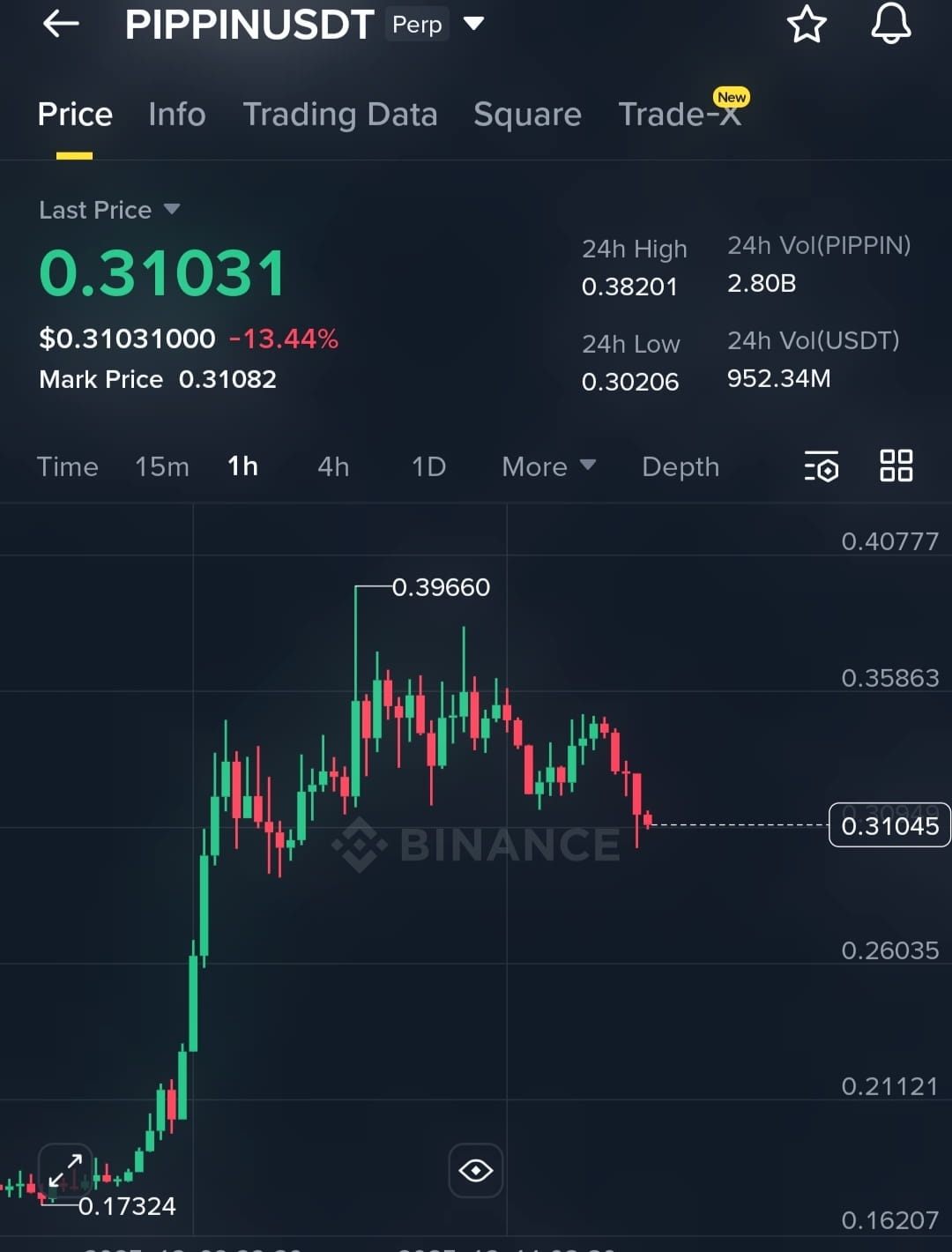The height and width of the screenshot is (1252, 952).
Task: Add PIPPINUSDT to favorites with the star
Action: coord(807,24)
